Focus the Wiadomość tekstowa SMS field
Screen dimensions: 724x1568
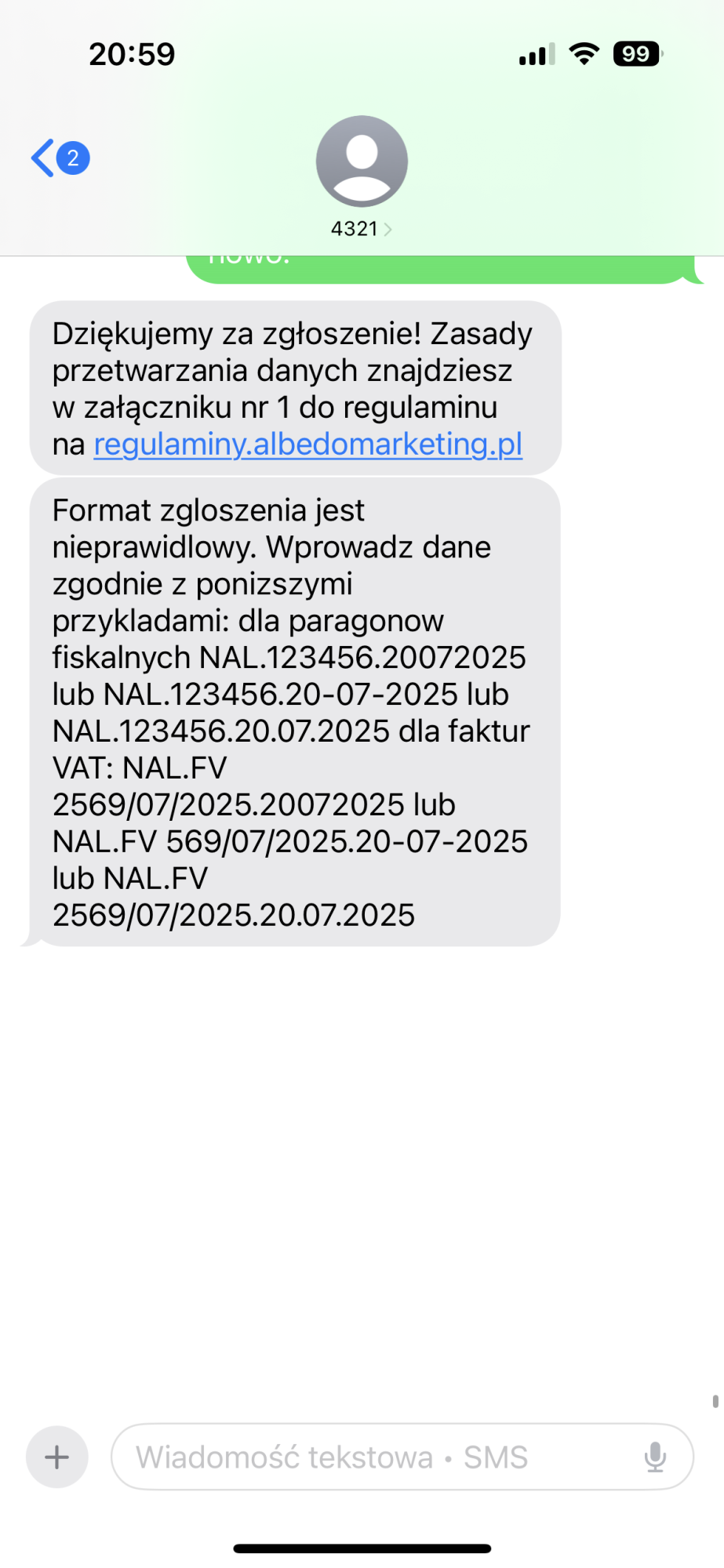coord(377,1457)
